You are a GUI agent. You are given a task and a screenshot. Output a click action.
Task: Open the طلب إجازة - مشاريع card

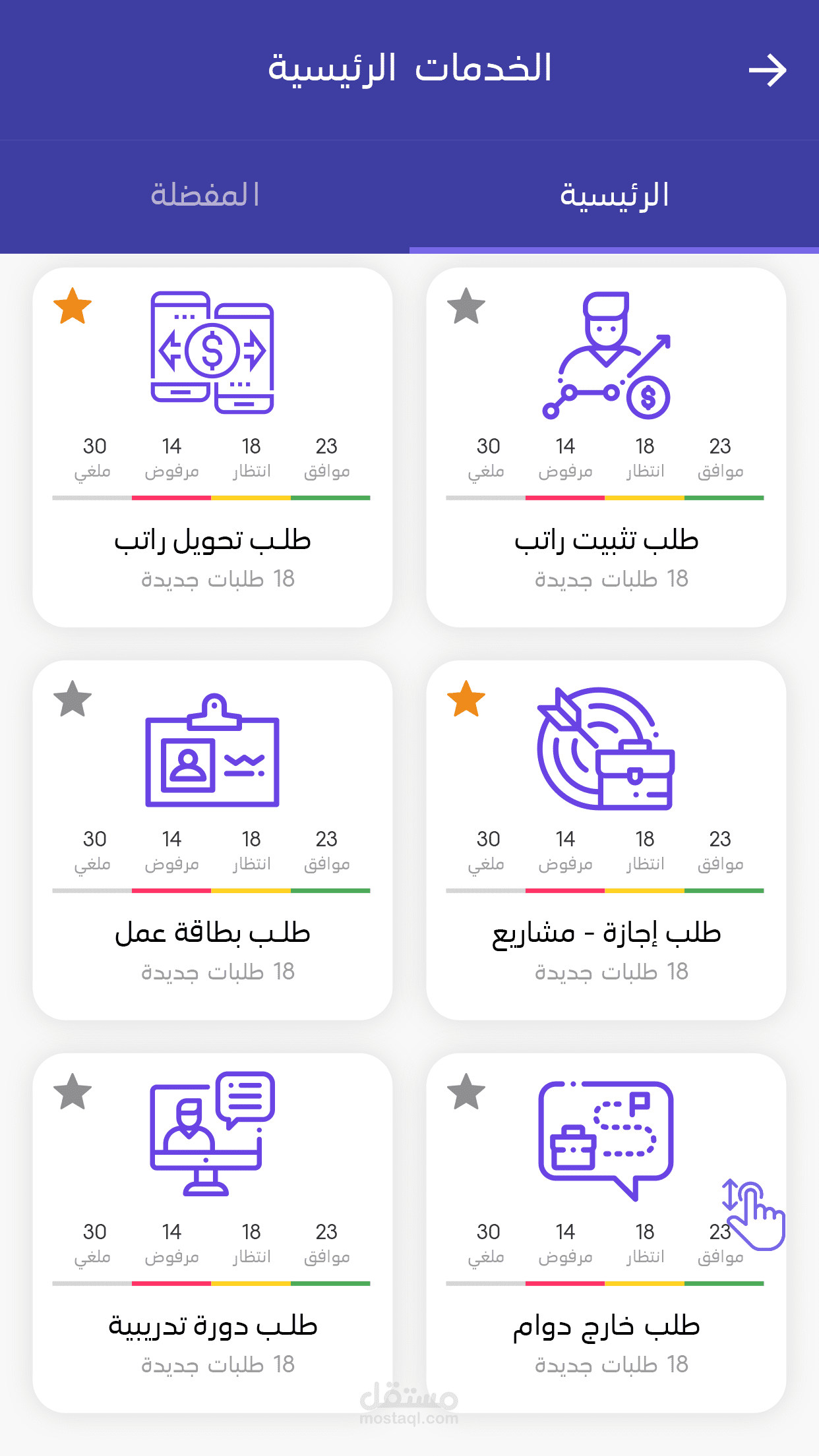[x=606, y=933]
